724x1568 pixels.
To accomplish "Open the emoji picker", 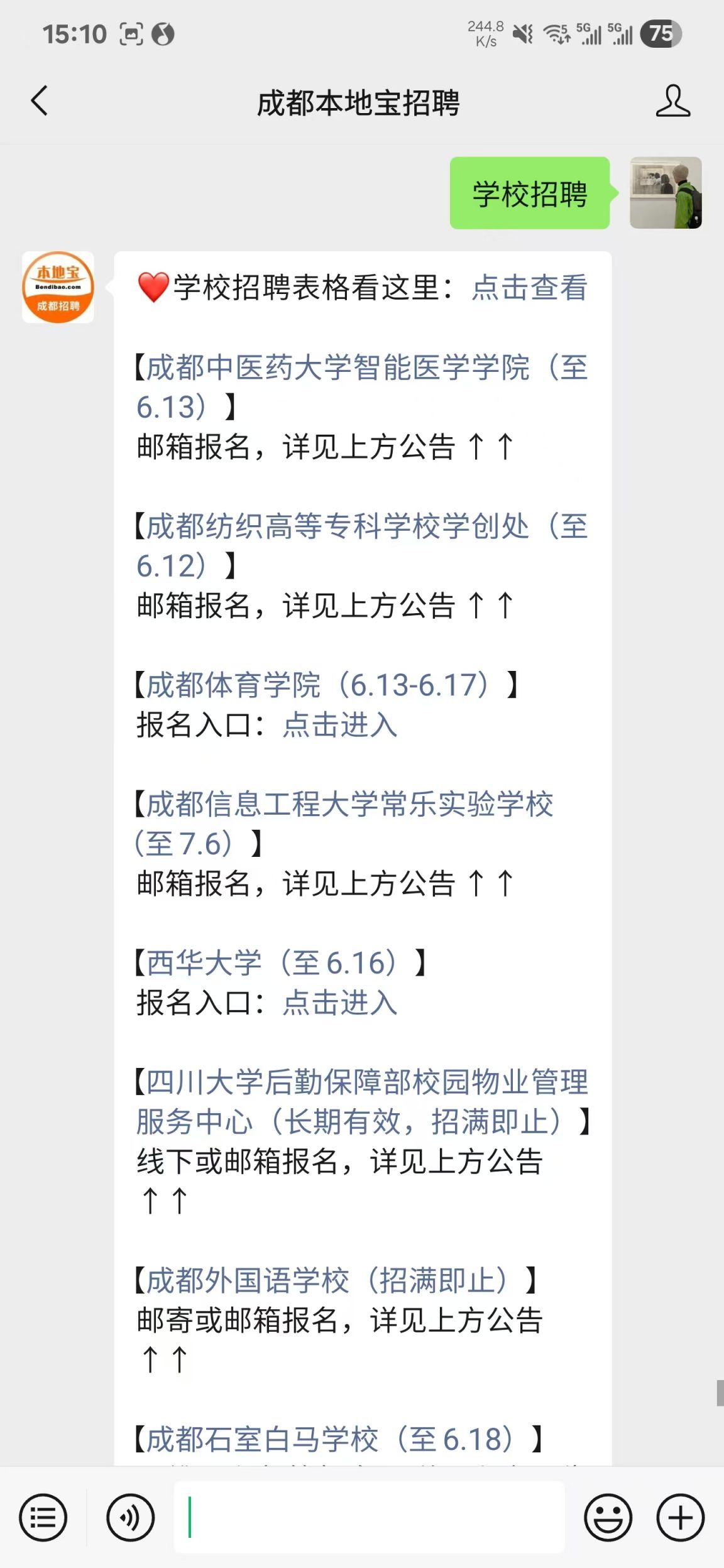I will coord(608,1518).
